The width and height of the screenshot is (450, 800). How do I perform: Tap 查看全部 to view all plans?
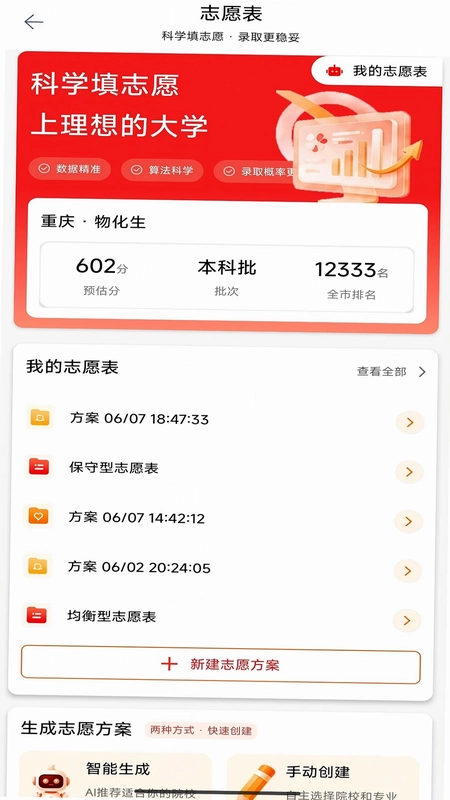coord(391,372)
